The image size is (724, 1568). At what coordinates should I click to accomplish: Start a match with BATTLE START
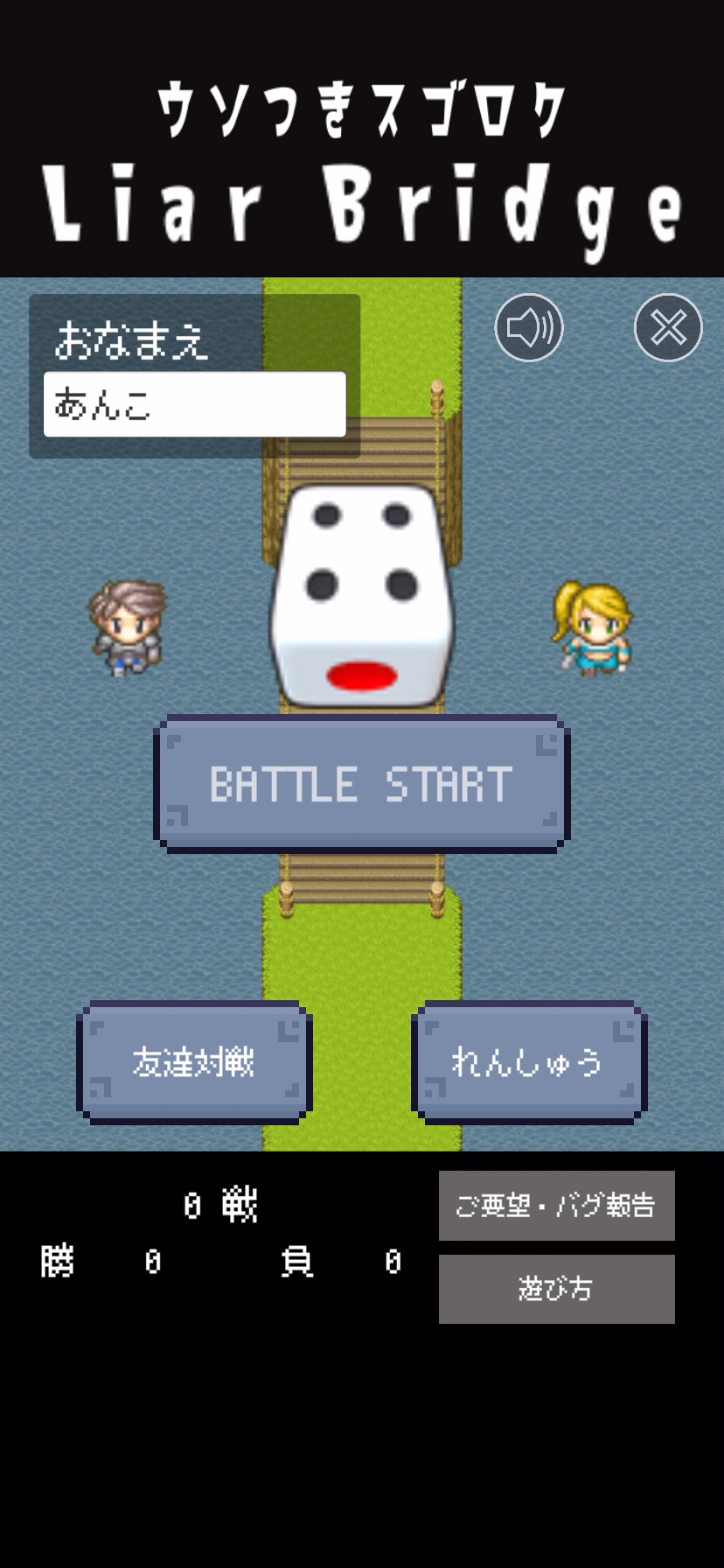tap(362, 783)
